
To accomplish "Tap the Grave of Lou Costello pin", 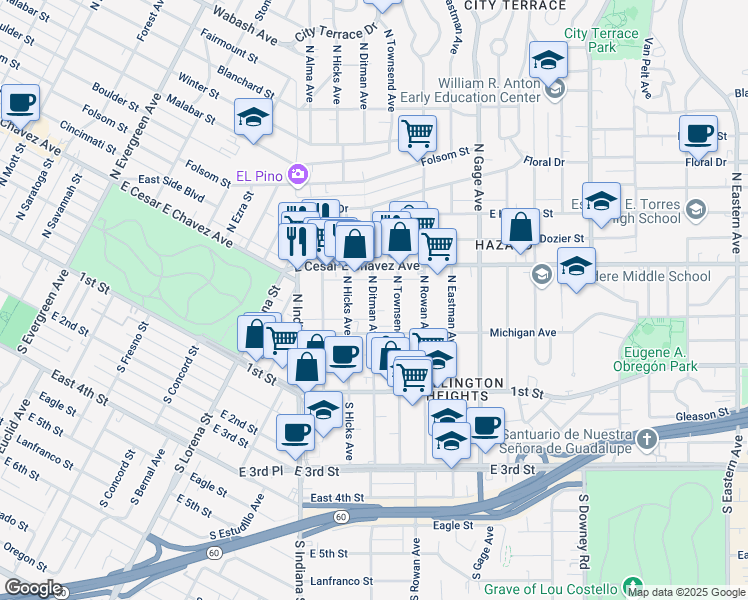I will (632, 586).
